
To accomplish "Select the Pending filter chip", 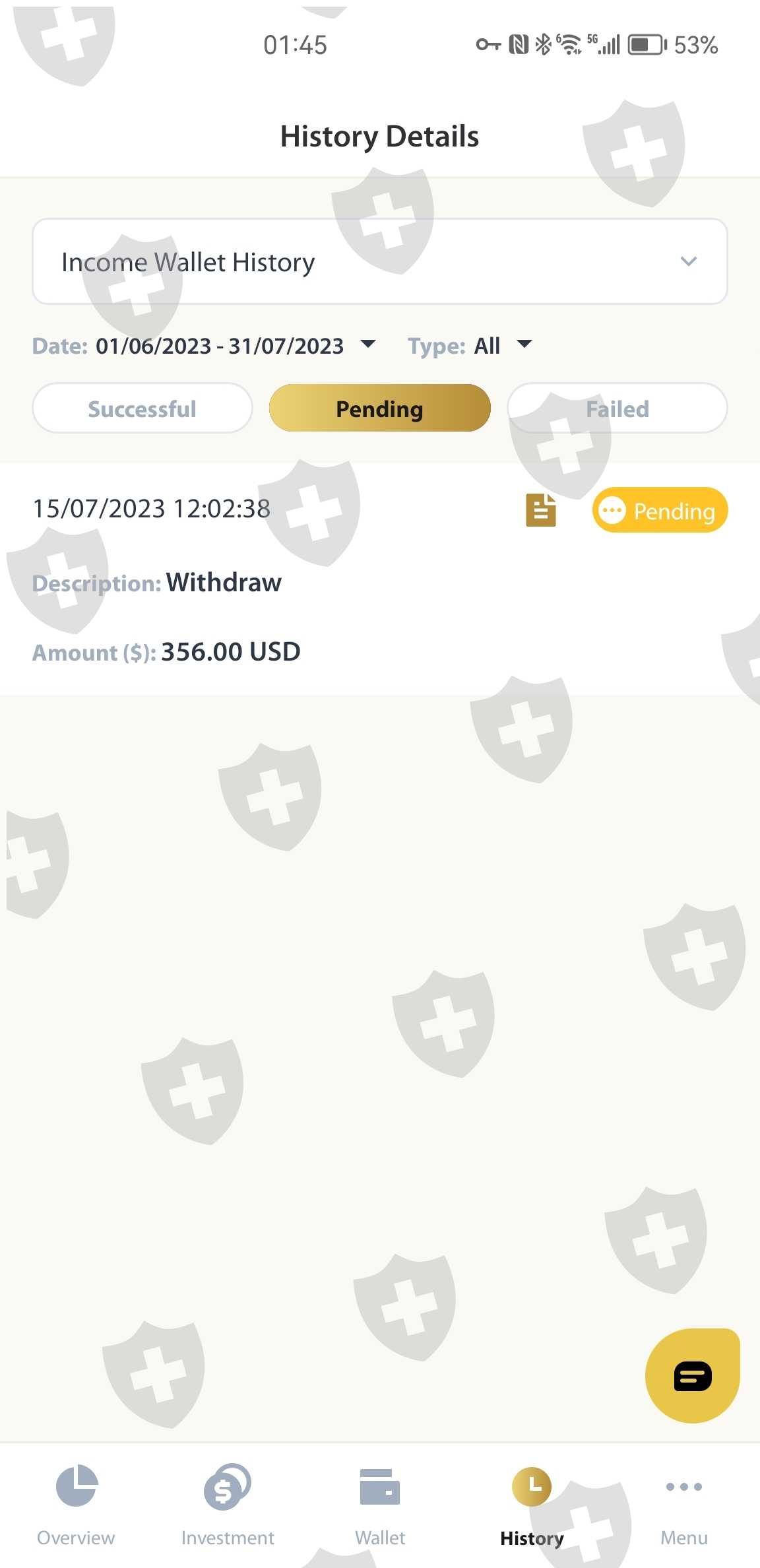I will click(380, 408).
